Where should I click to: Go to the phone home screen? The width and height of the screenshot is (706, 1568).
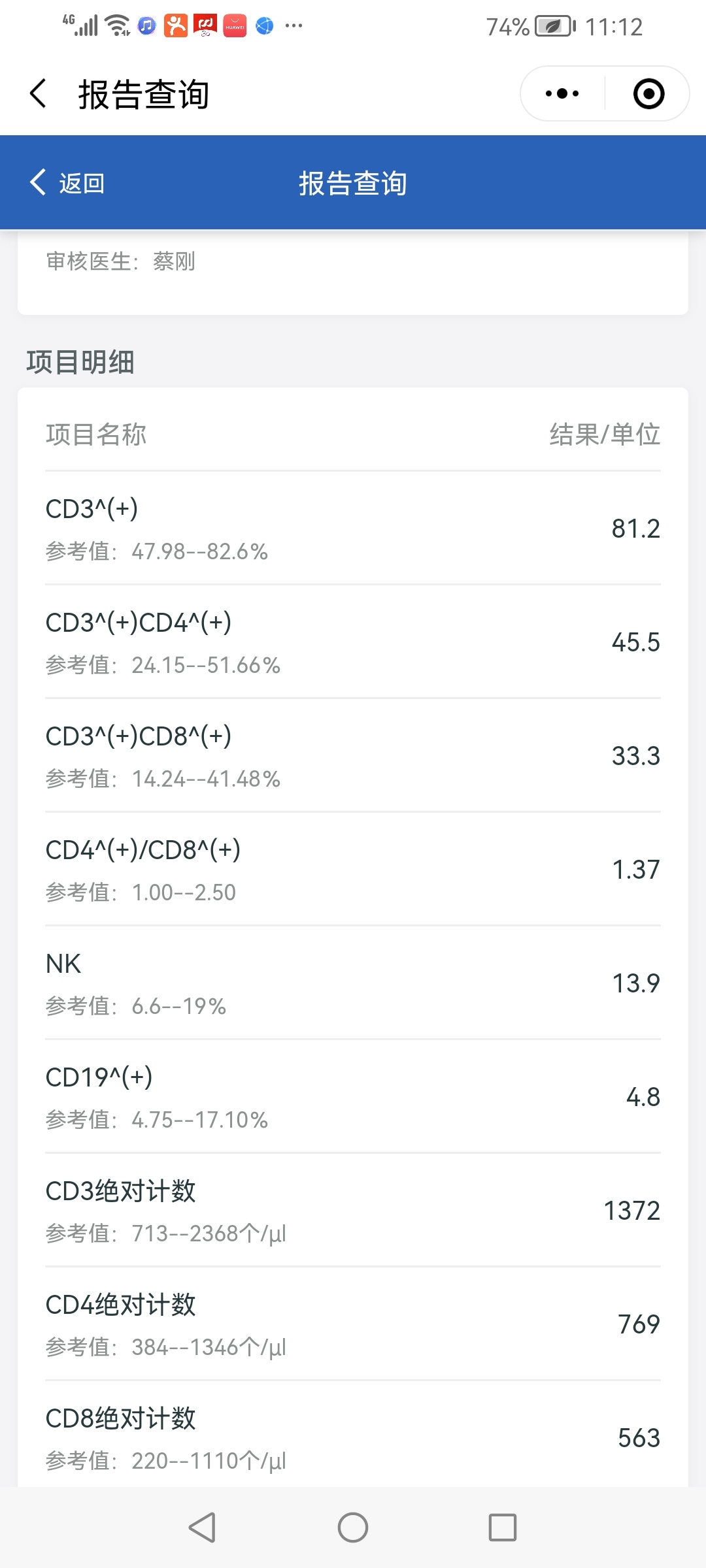(353, 1527)
